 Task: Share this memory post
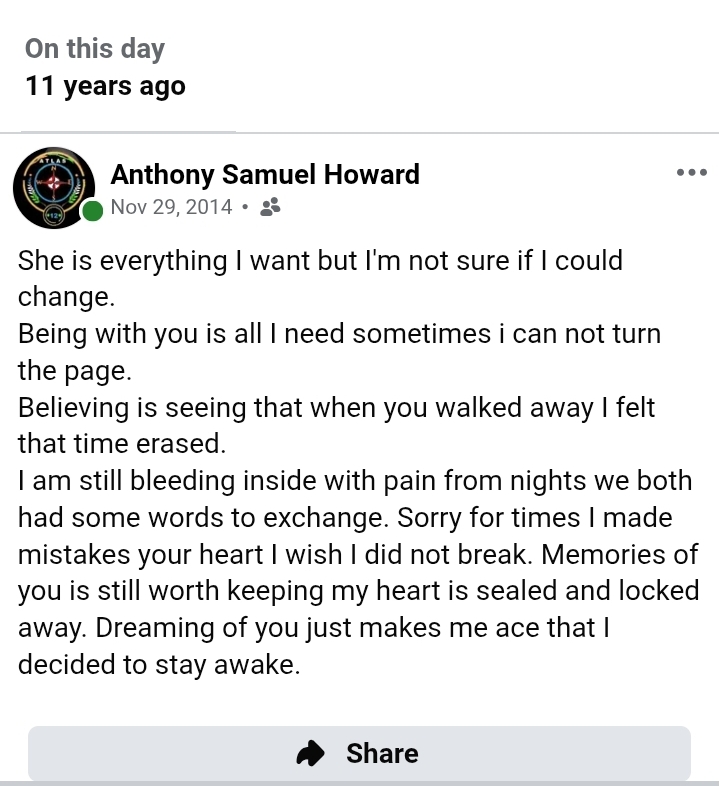tap(359, 753)
